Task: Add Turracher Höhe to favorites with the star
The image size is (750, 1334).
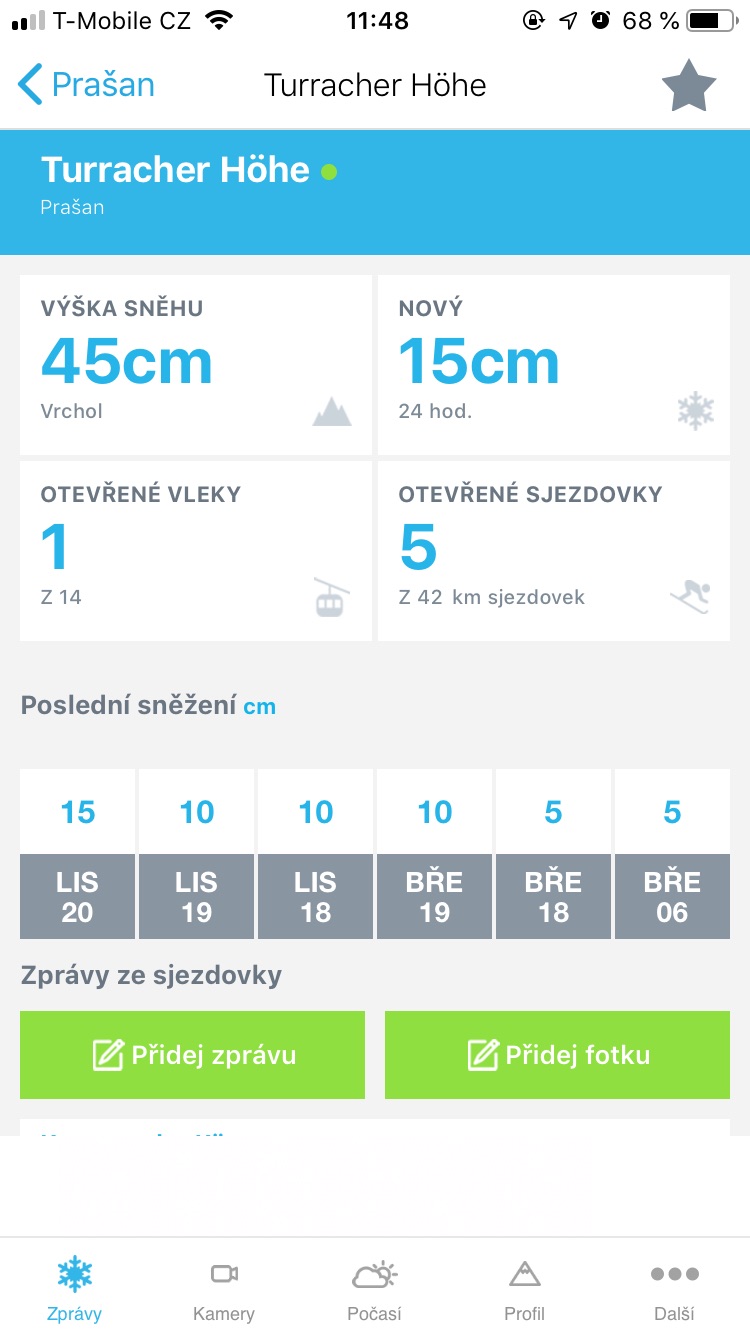Action: (x=689, y=87)
